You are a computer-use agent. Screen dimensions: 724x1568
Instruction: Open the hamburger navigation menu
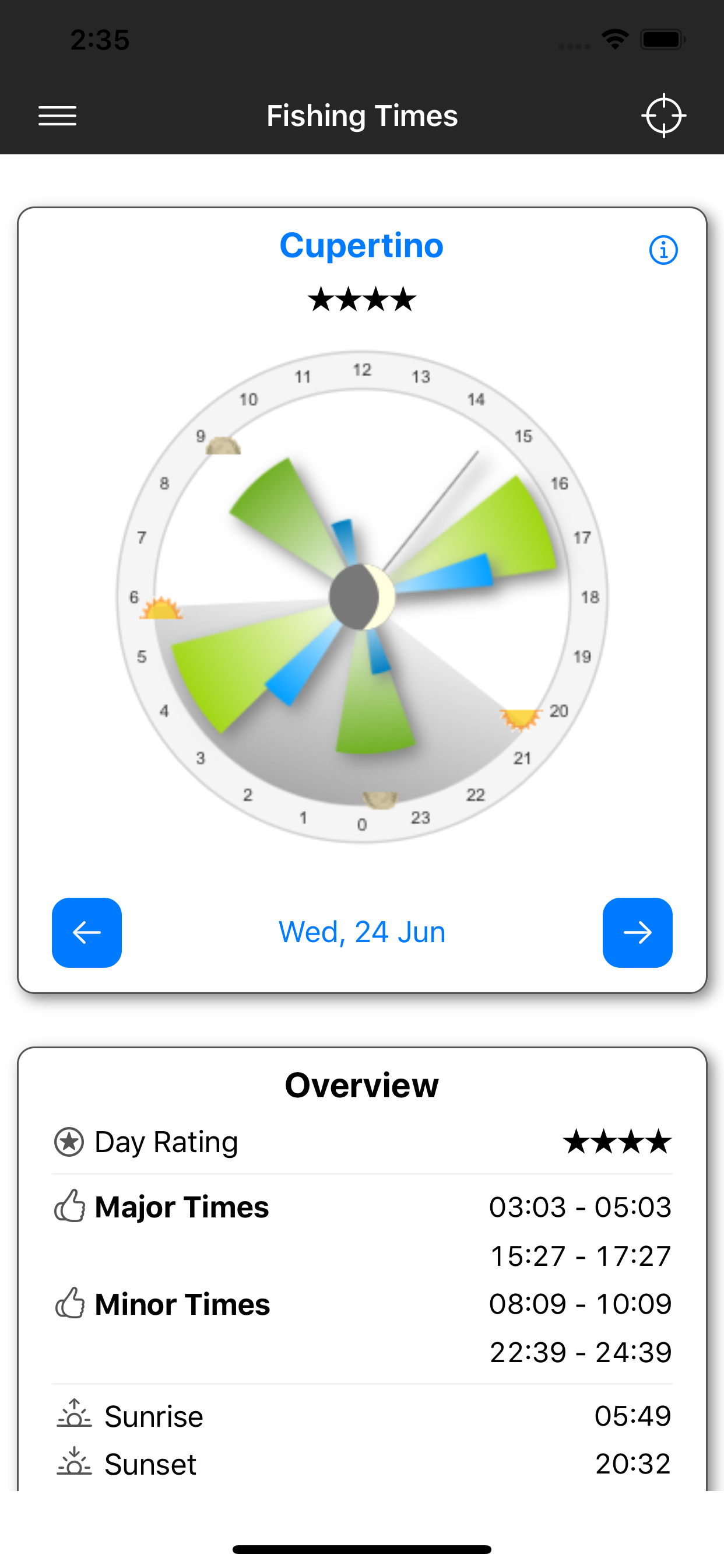[x=58, y=115]
